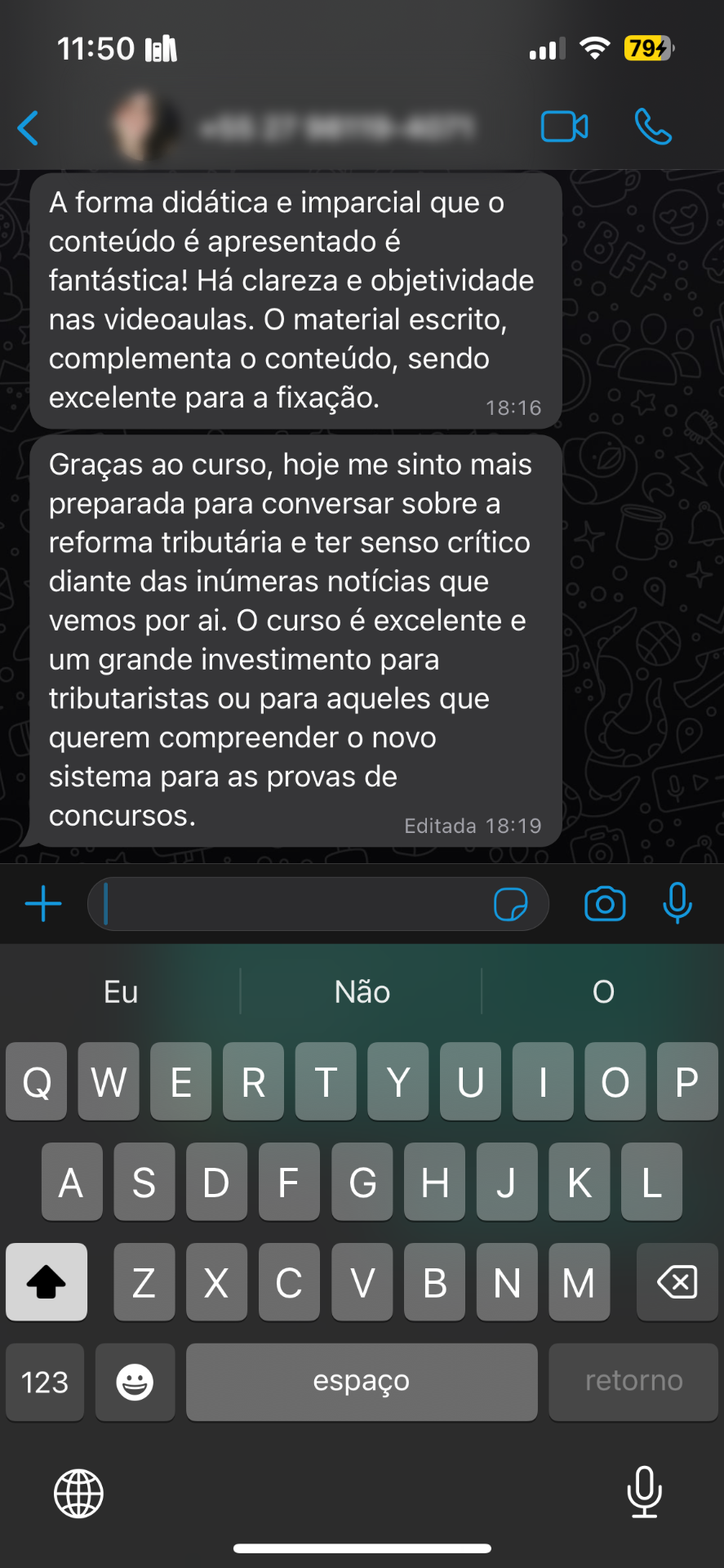Open the sticker picker in the message field

tap(513, 904)
